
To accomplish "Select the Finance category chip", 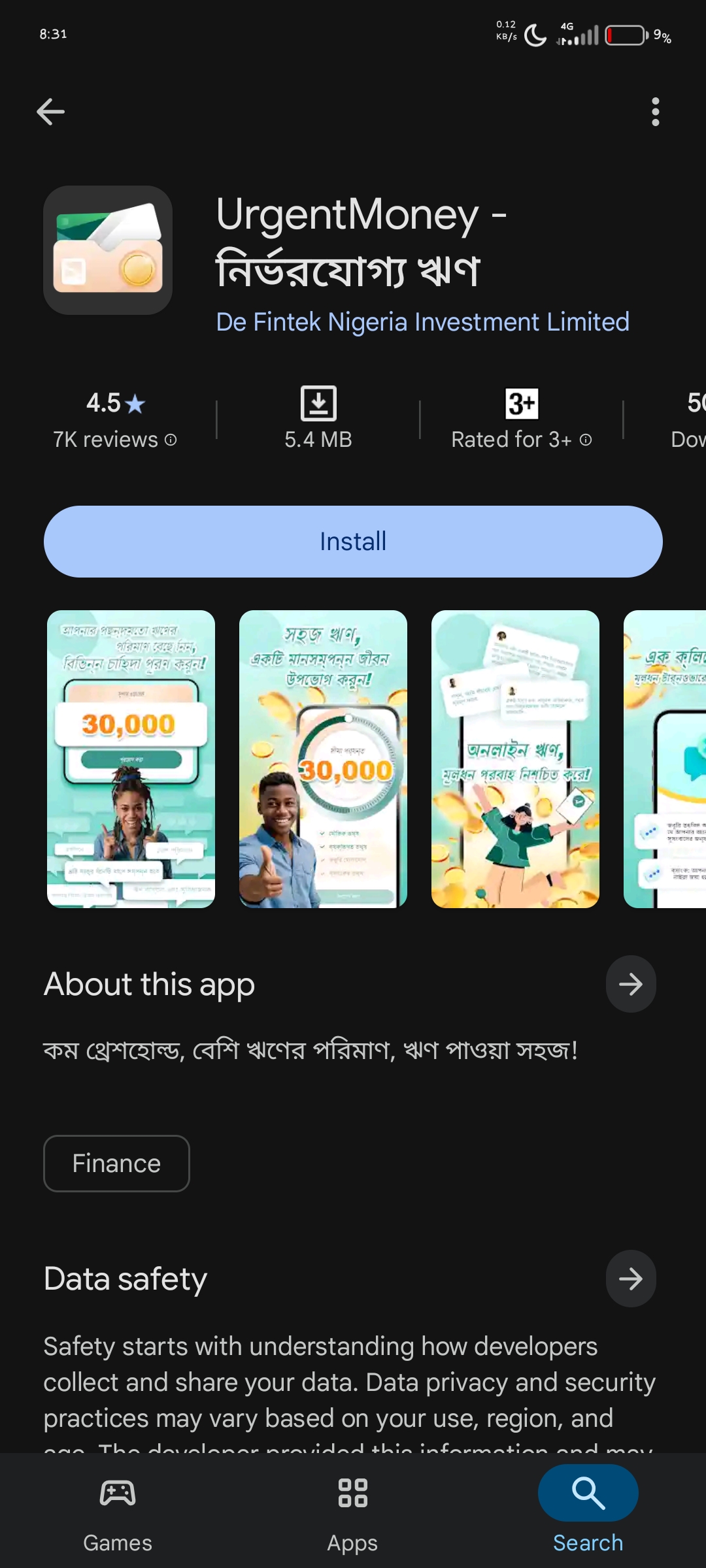I will coord(116,1164).
